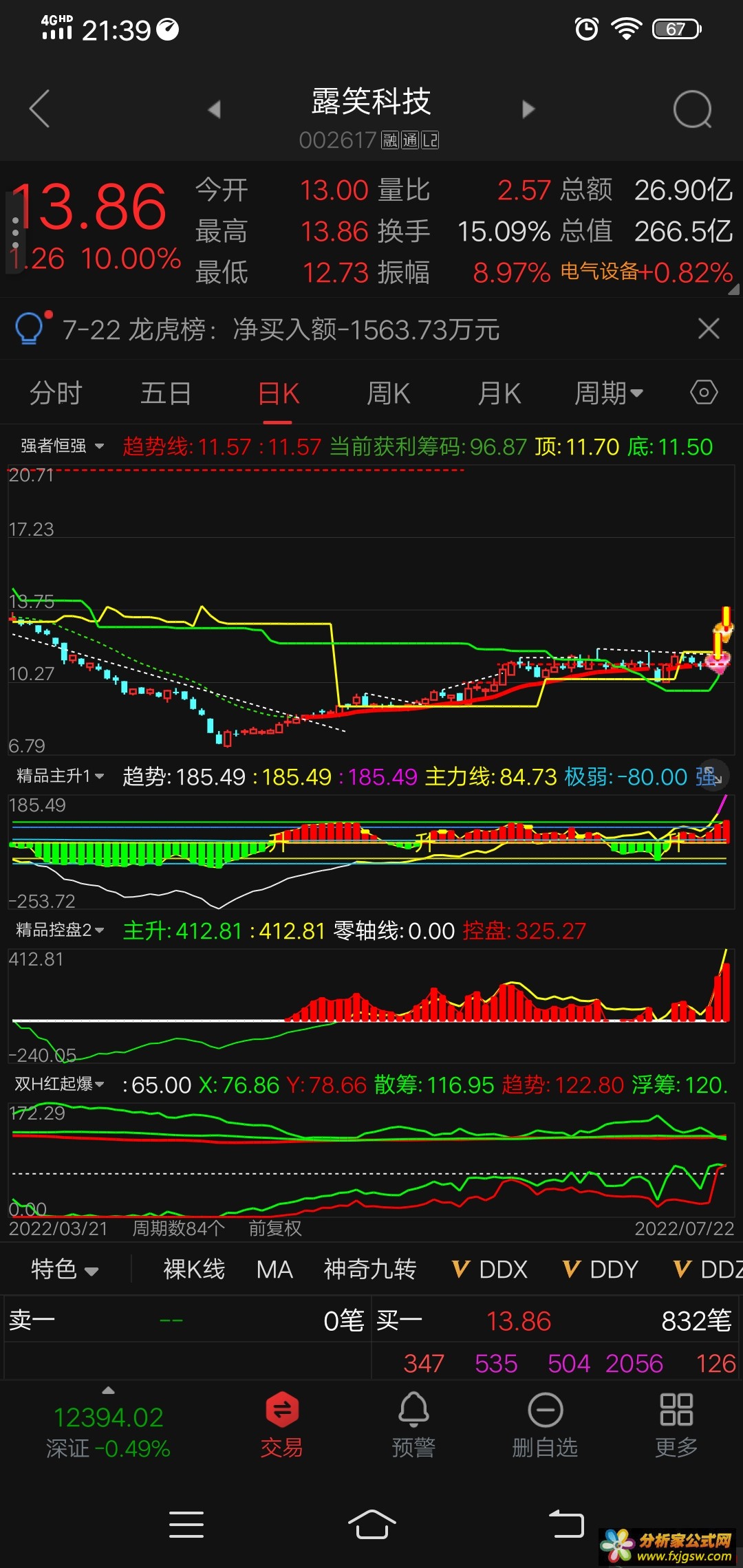The width and height of the screenshot is (743, 1568).
Task: Select the 神奇九转 indicator
Action: [x=370, y=1269]
